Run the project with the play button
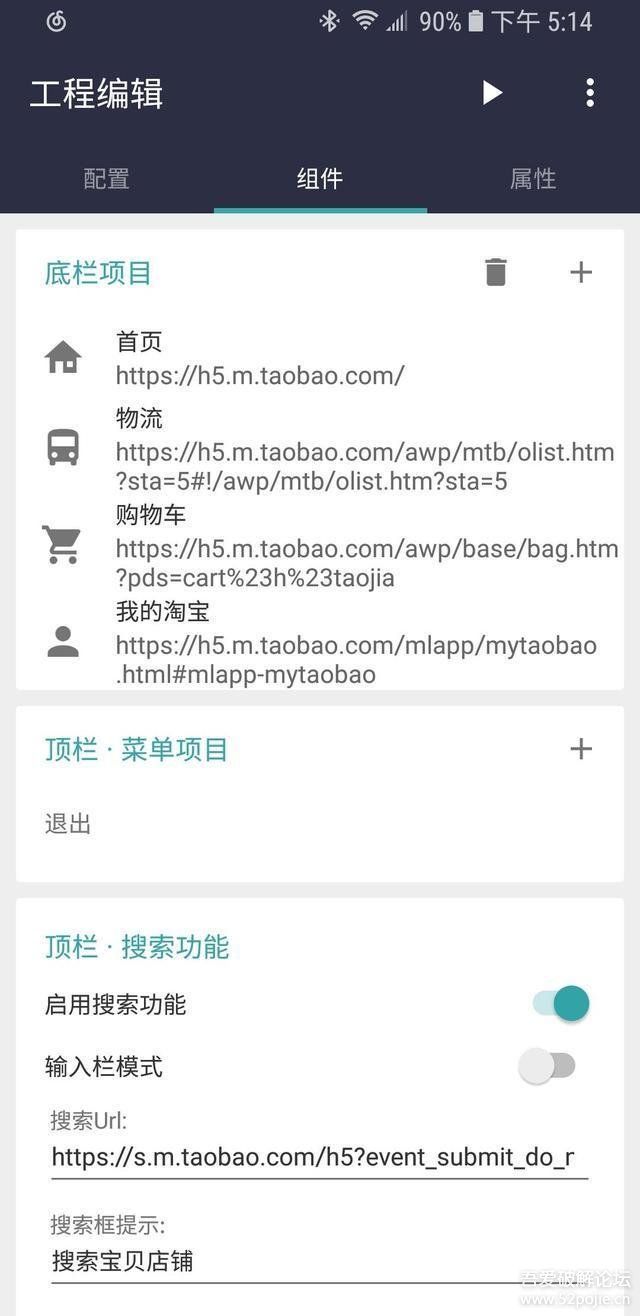 pyautogui.click(x=492, y=93)
